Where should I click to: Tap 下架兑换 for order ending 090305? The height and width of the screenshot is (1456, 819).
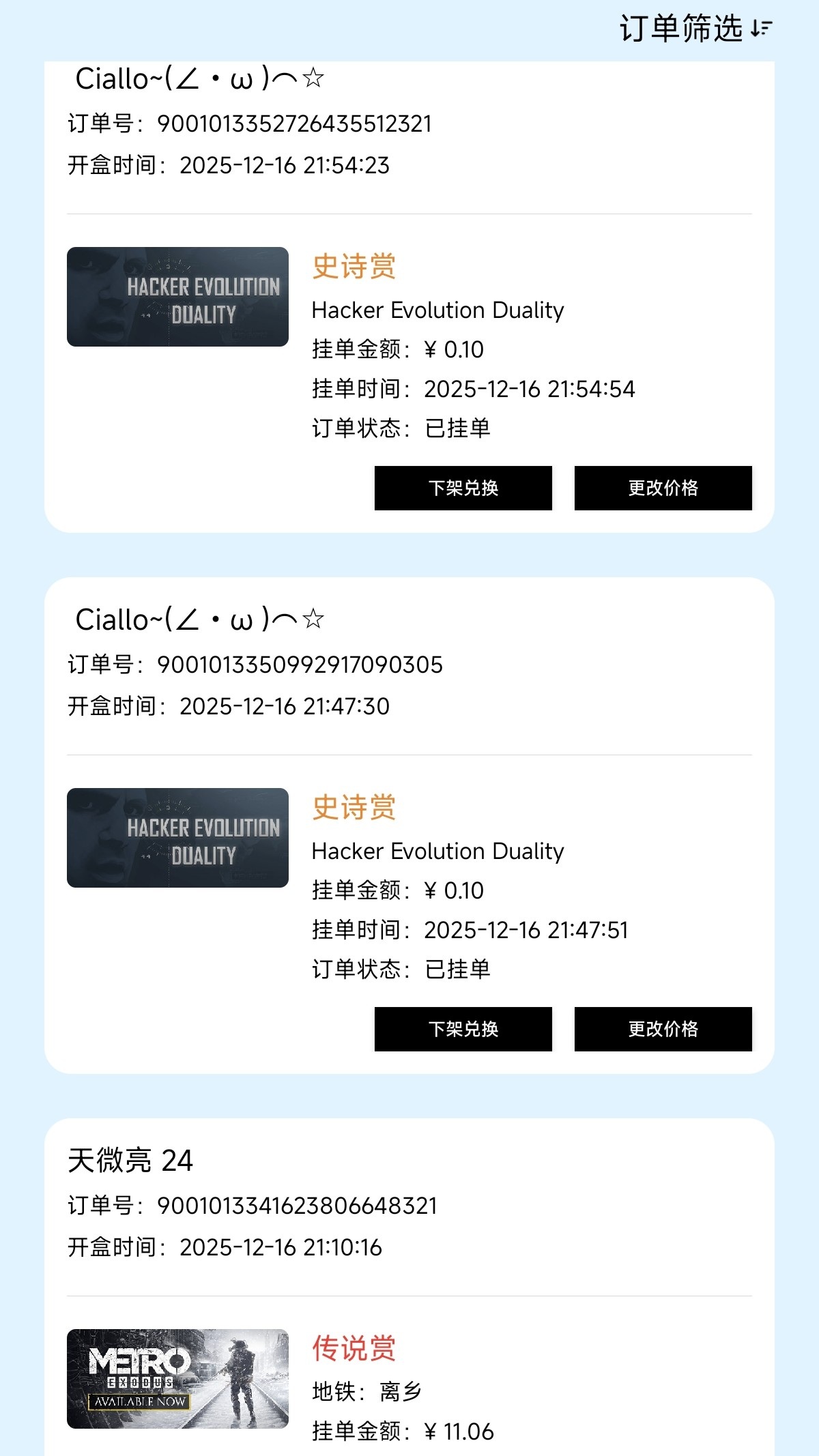[x=463, y=1029]
